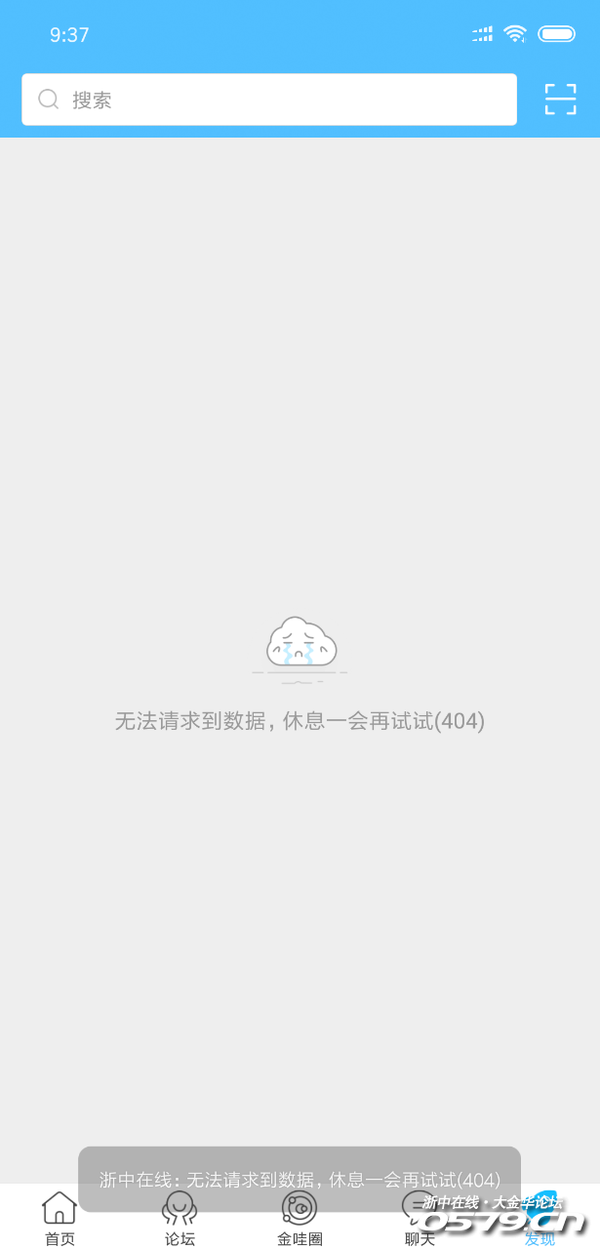Tap the 搜索 search box
The width and height of the screenshot is (600, 1249).
(269, 100)
